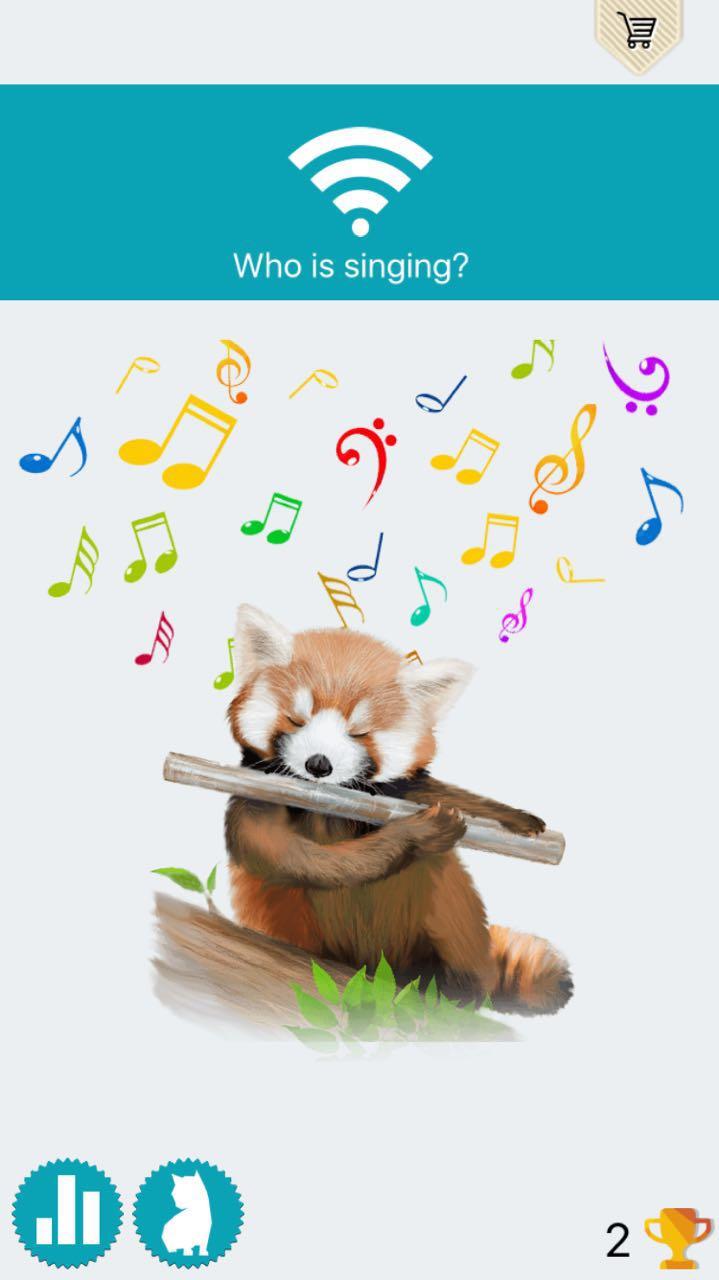
Task: Open the animal silhouette badge
Action: (189, 1214)
